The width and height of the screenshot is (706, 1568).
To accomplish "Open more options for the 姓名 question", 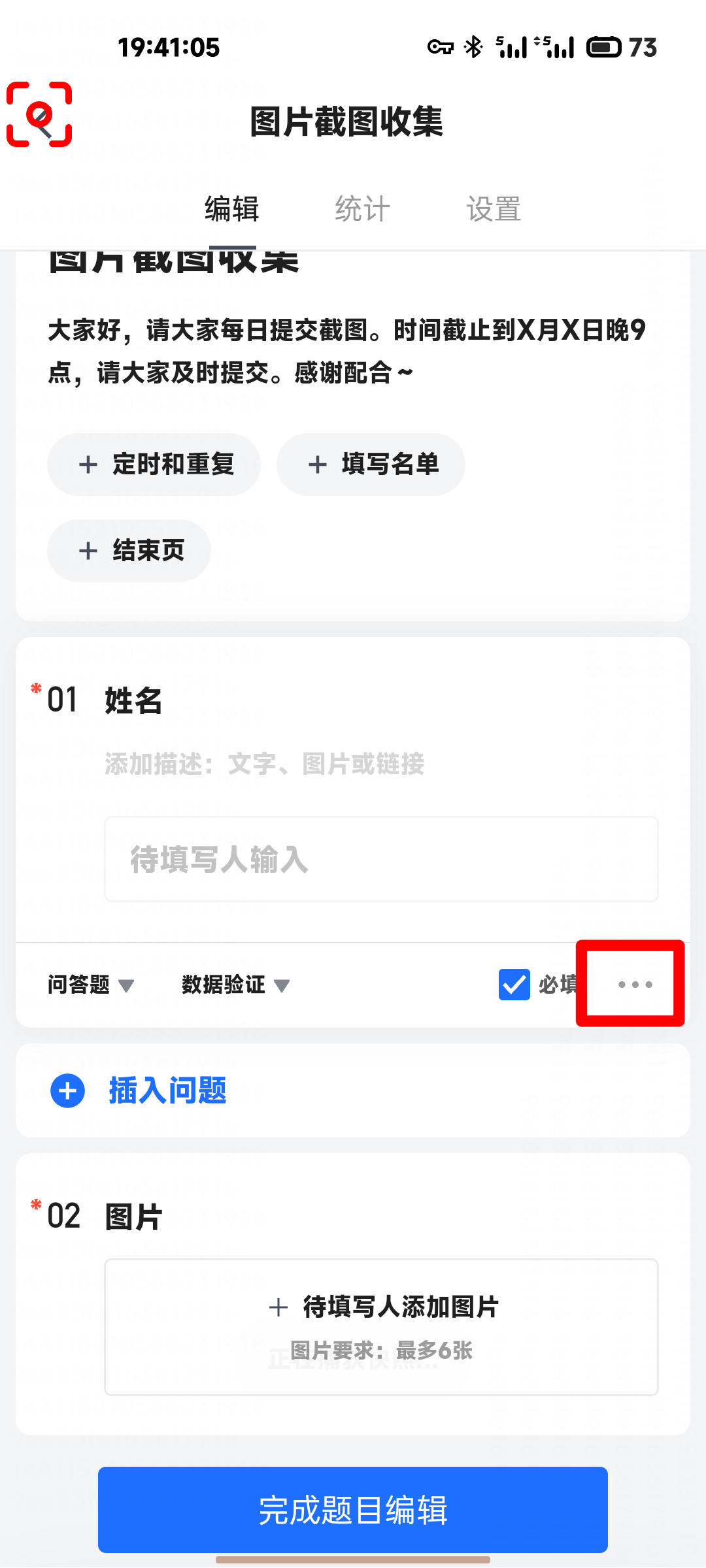I will point(630,984).
